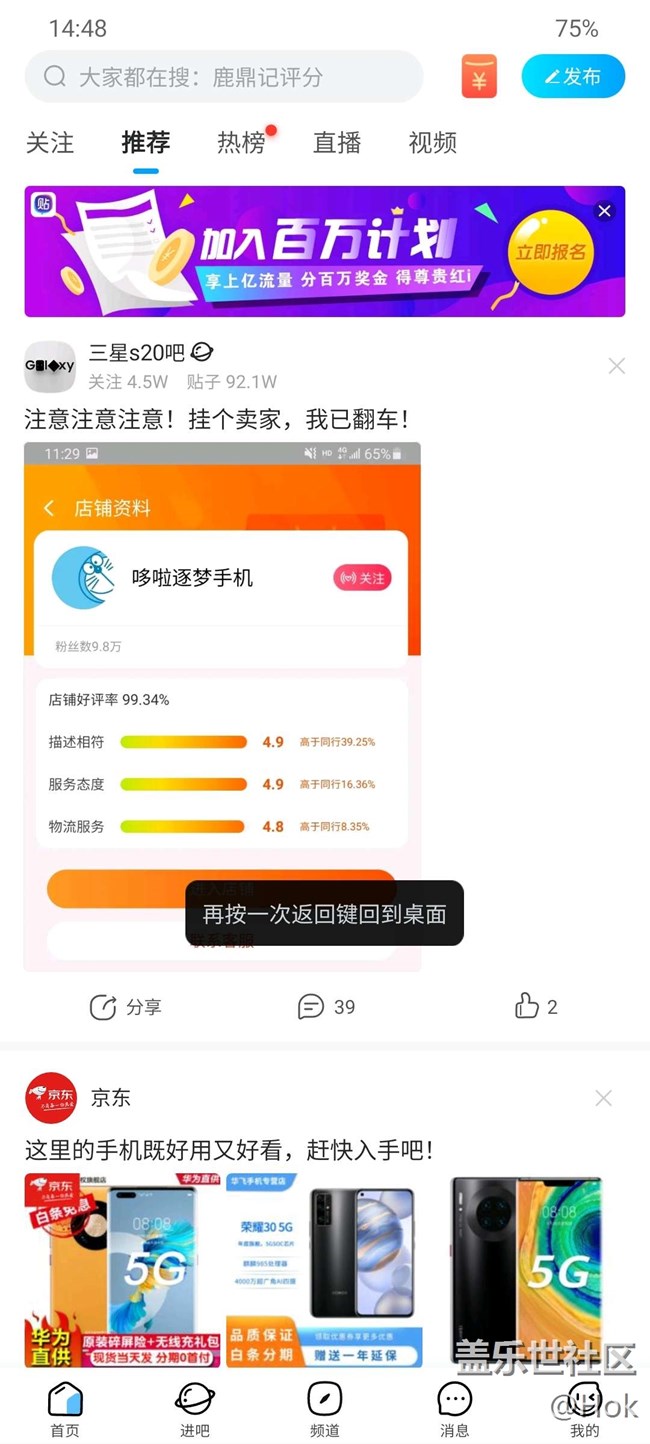This screenshot has width=650, height=1444.
Task: Open the 荣耀30 5G product image
Action: pyautogui.click(x=324, y=1270)
